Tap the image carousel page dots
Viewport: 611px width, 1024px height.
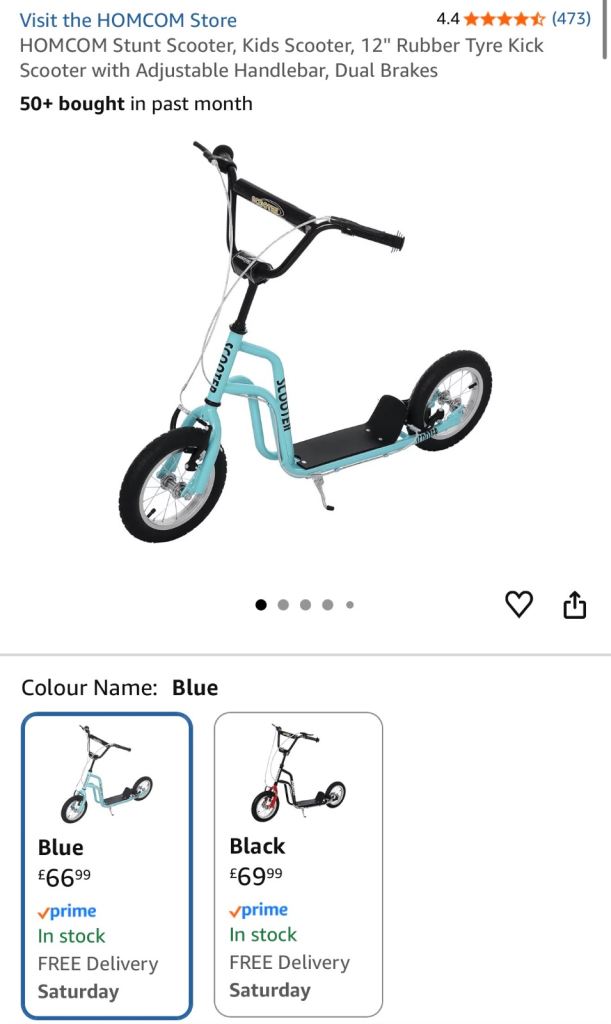305,604
